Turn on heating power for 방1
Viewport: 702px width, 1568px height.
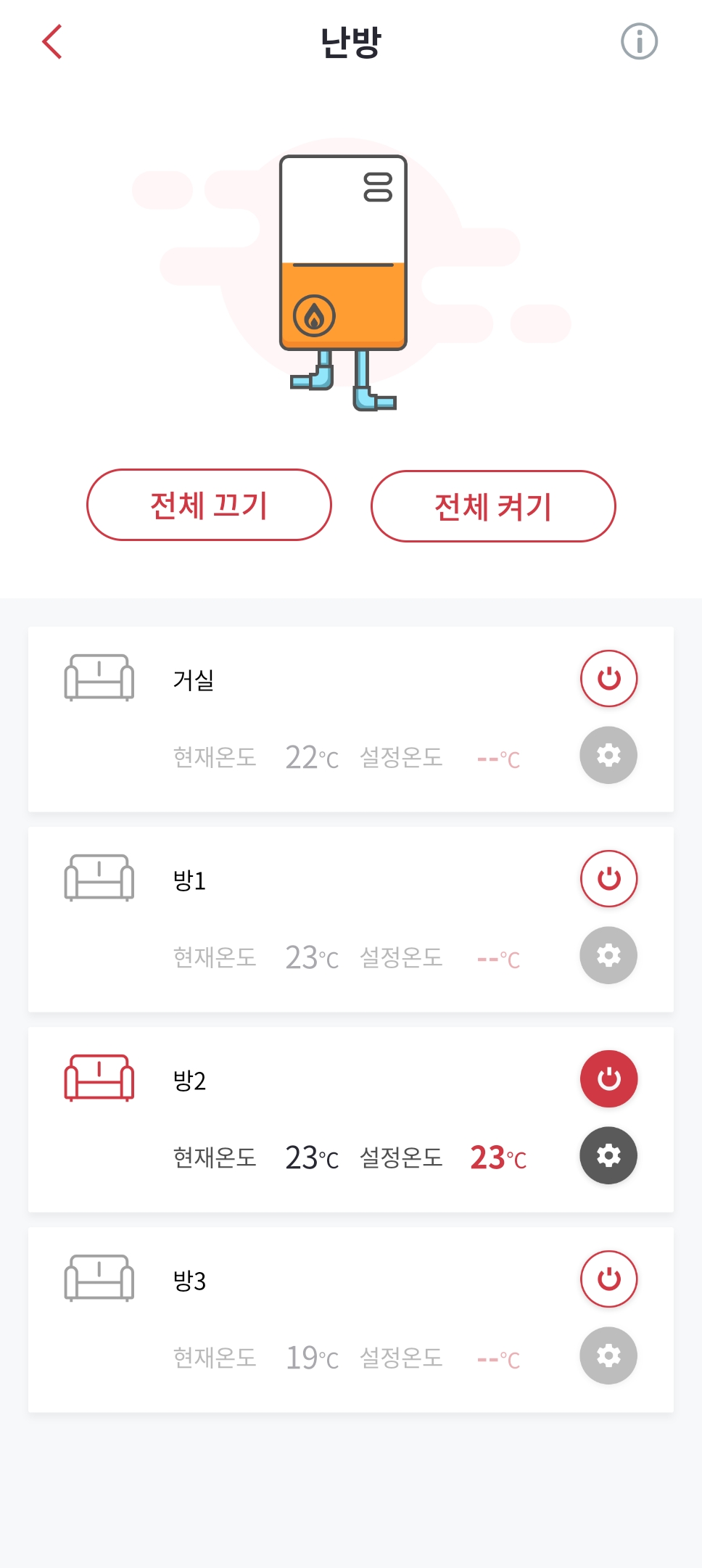click(608, 878)
